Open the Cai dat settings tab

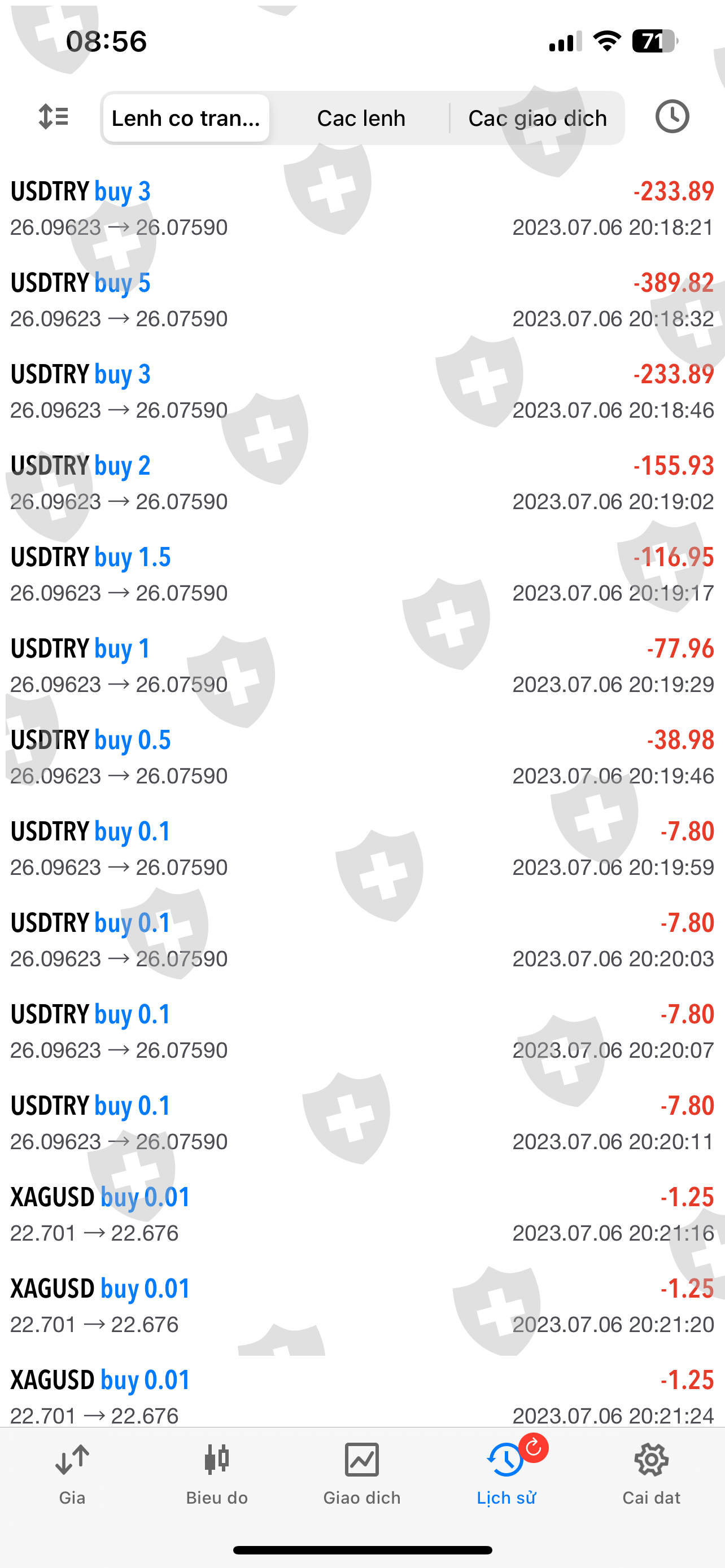pyautogui.click(x=650, y=1474)
